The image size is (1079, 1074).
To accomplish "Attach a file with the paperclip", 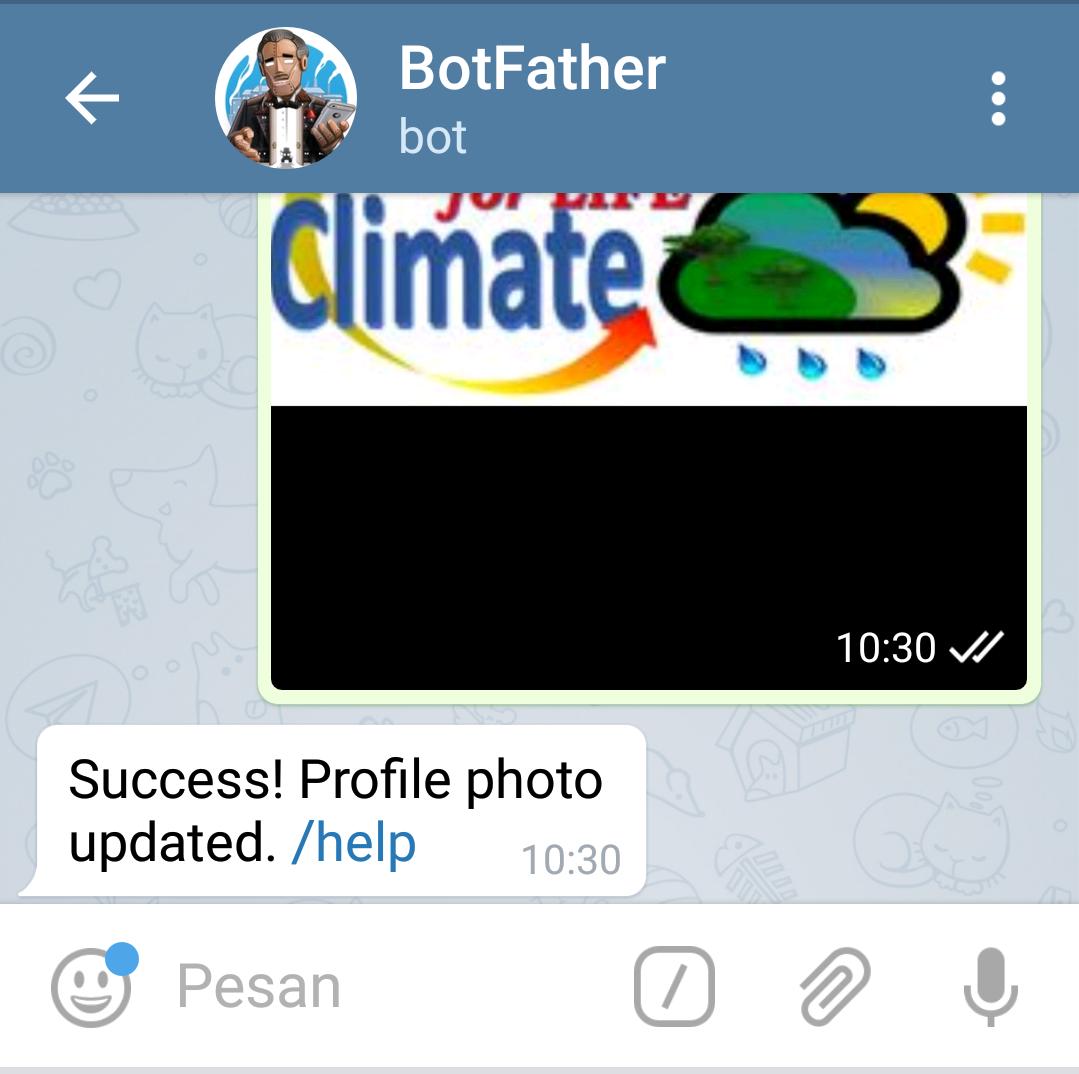I will pos(835,987).
